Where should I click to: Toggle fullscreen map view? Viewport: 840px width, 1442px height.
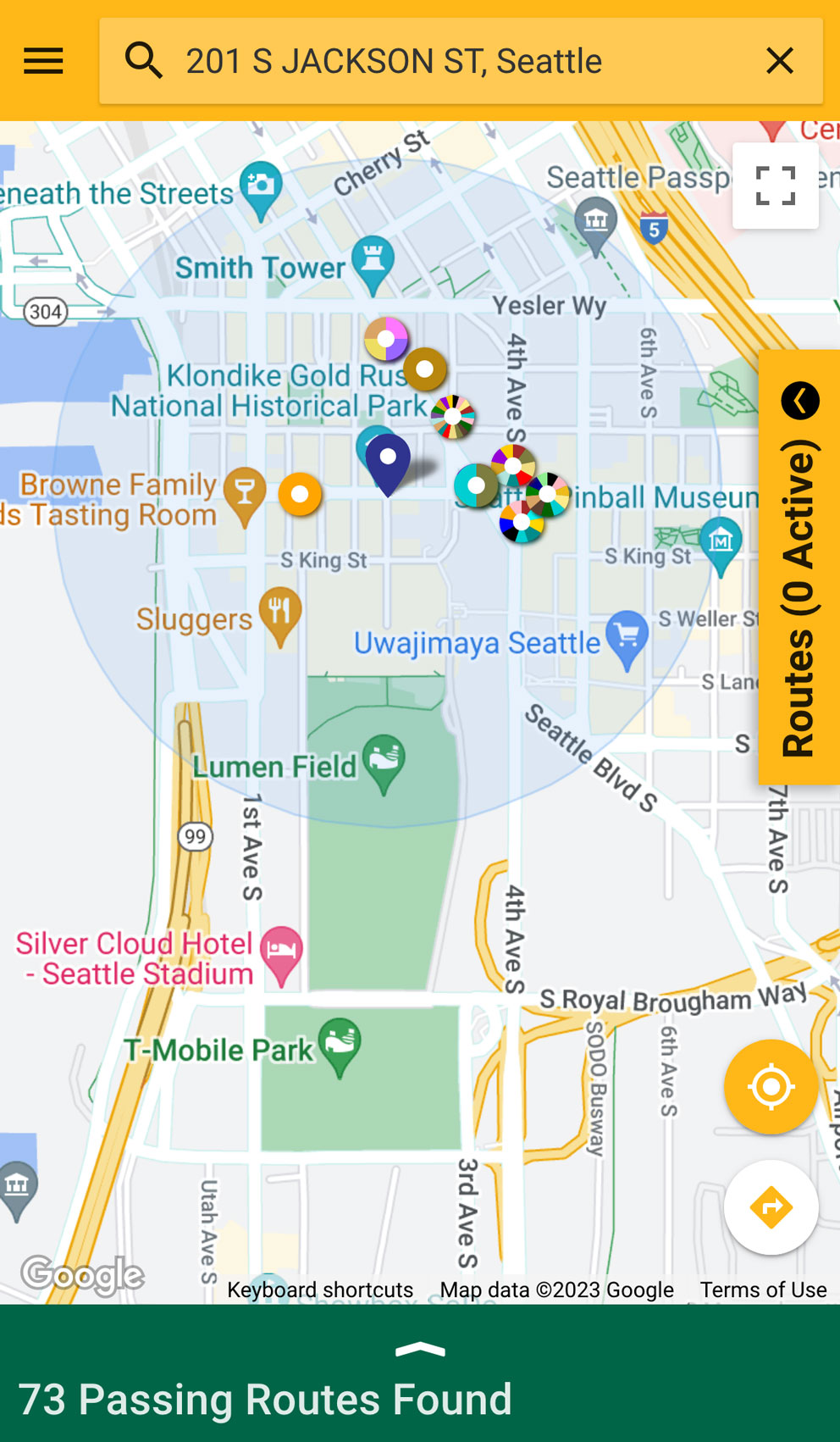[775, 186]
